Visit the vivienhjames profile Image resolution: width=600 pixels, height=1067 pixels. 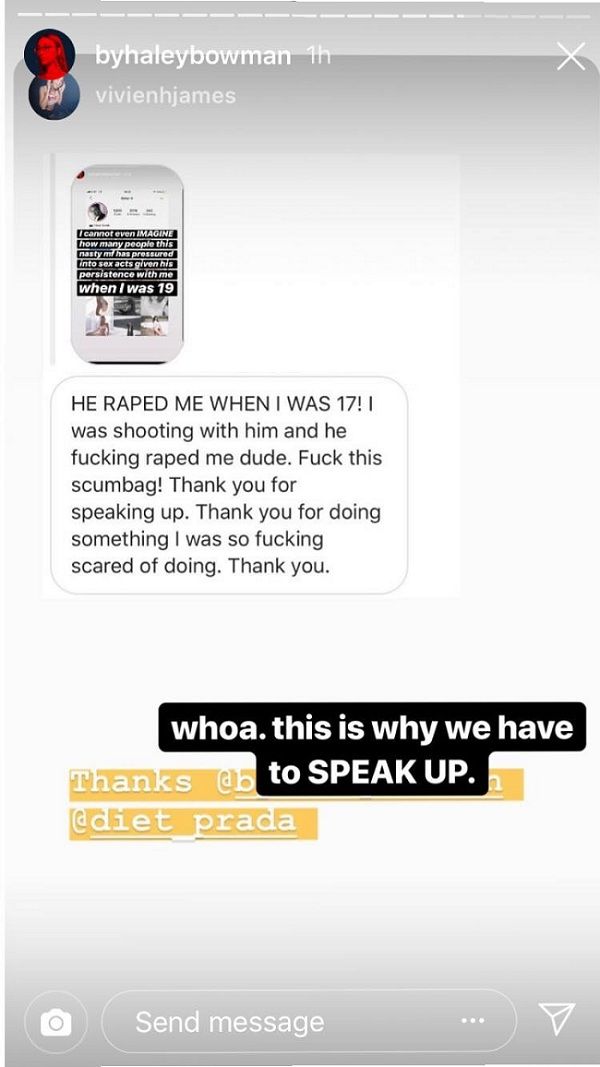point(165,96)
